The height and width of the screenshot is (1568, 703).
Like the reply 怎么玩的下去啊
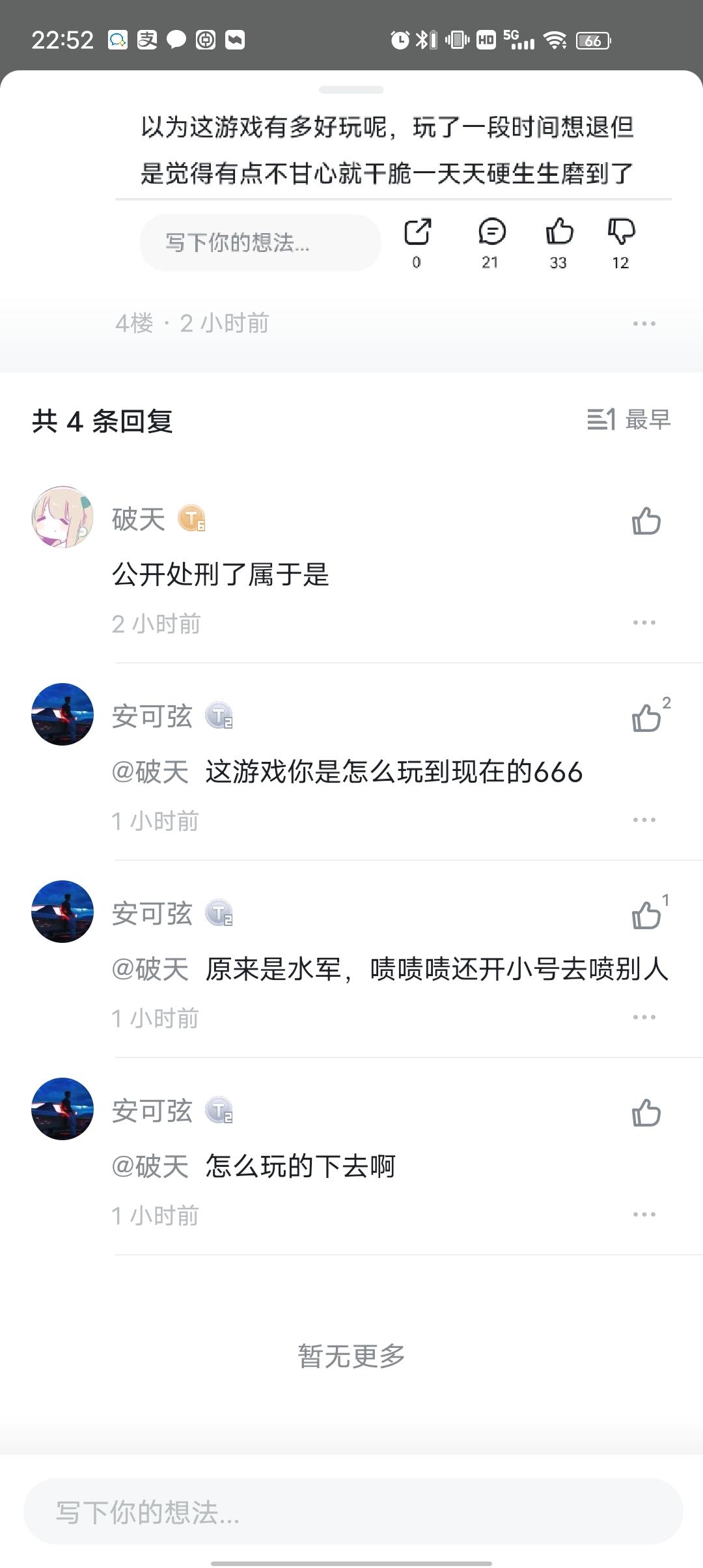pyautogui.click(x=646, y=1113)
